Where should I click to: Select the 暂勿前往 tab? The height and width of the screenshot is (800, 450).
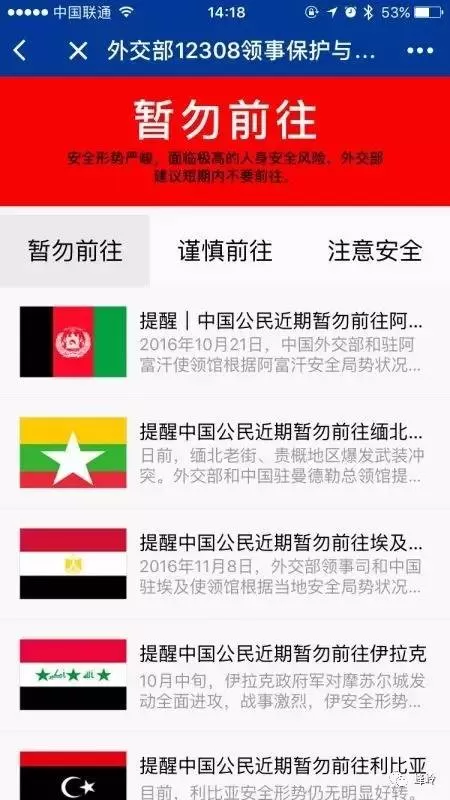[75, 251]
